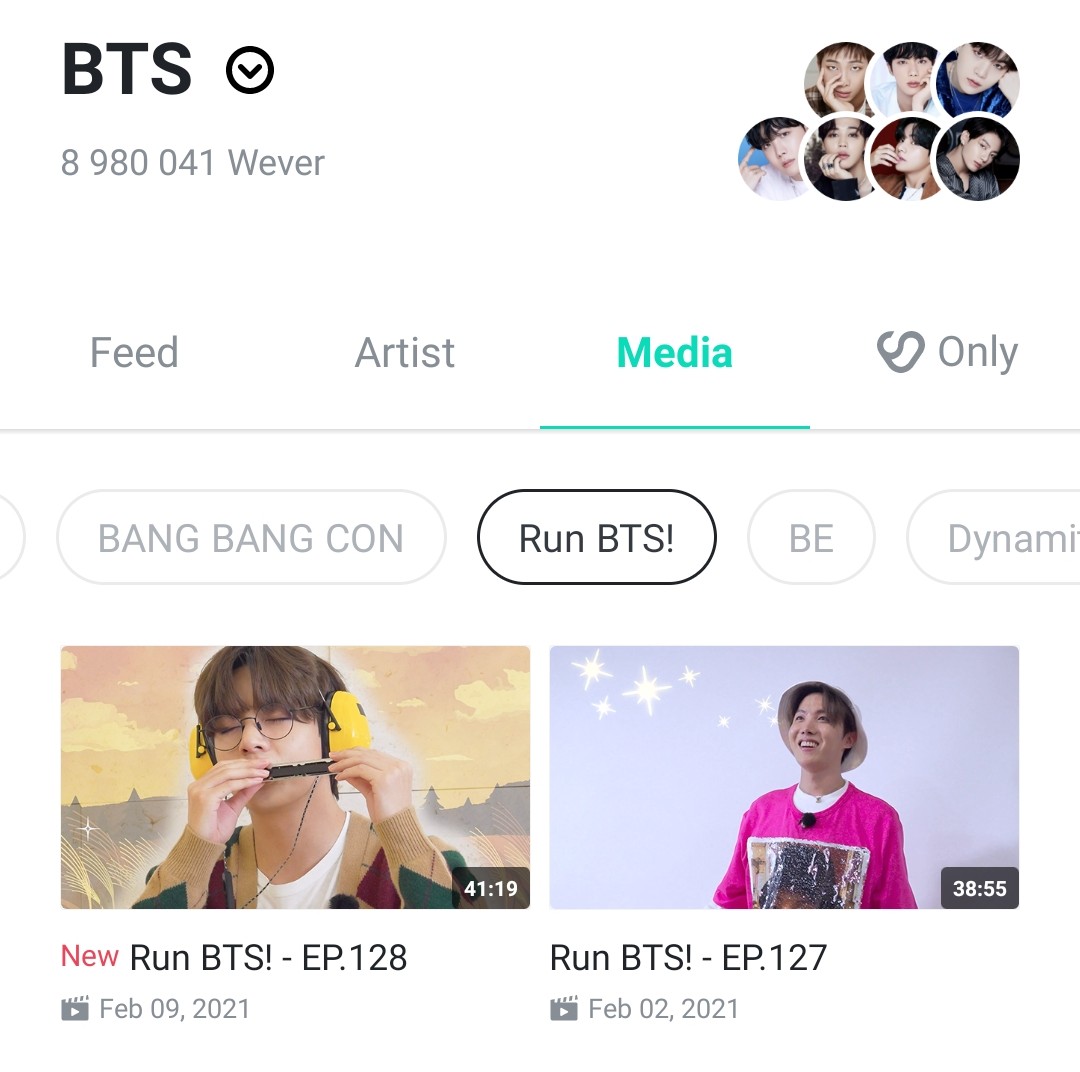This screenshot has height=1072, width=1080.
Task: Switch to the Feed tab
Action: pos(134,353)
